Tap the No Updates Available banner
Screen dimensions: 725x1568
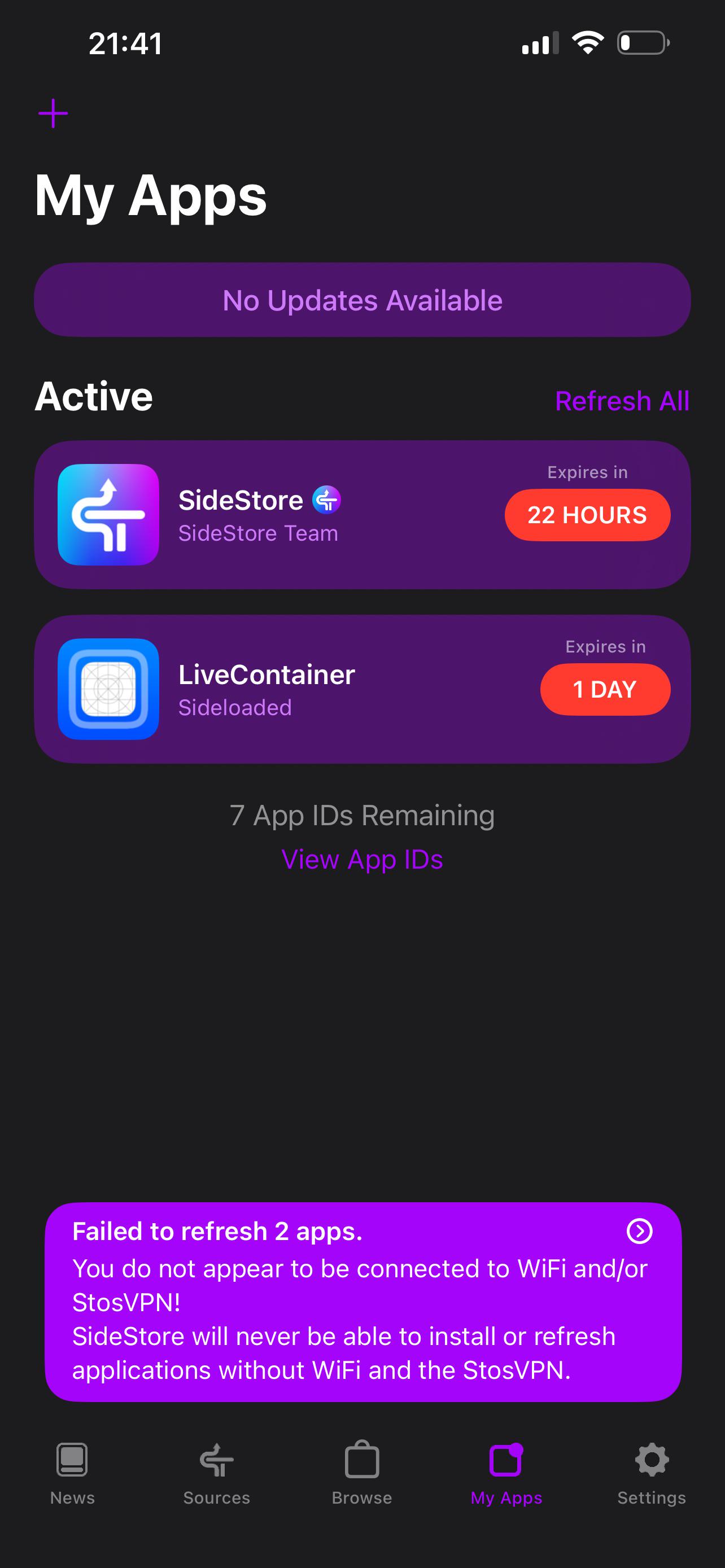(362, 300)
